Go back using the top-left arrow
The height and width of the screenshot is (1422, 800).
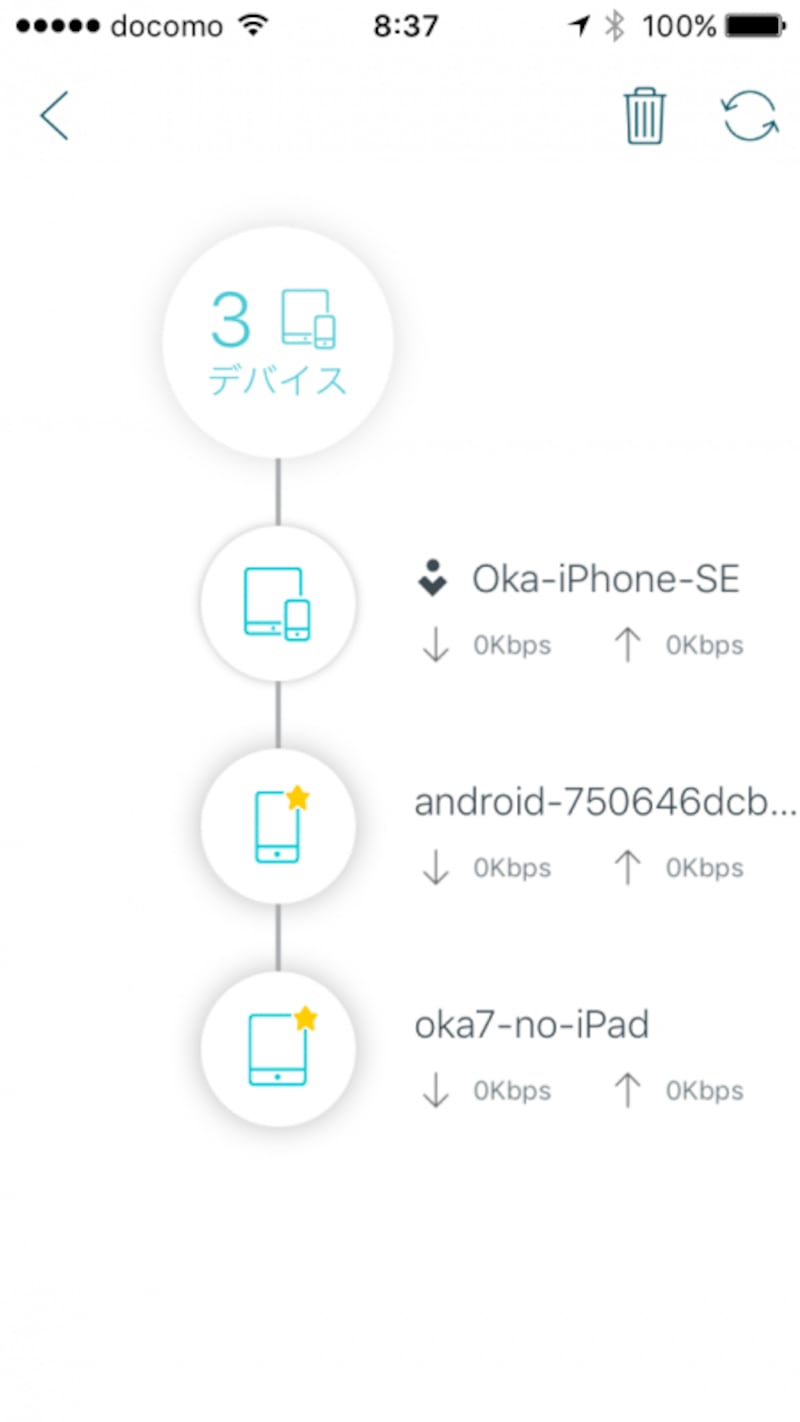(x=54, y=116)
